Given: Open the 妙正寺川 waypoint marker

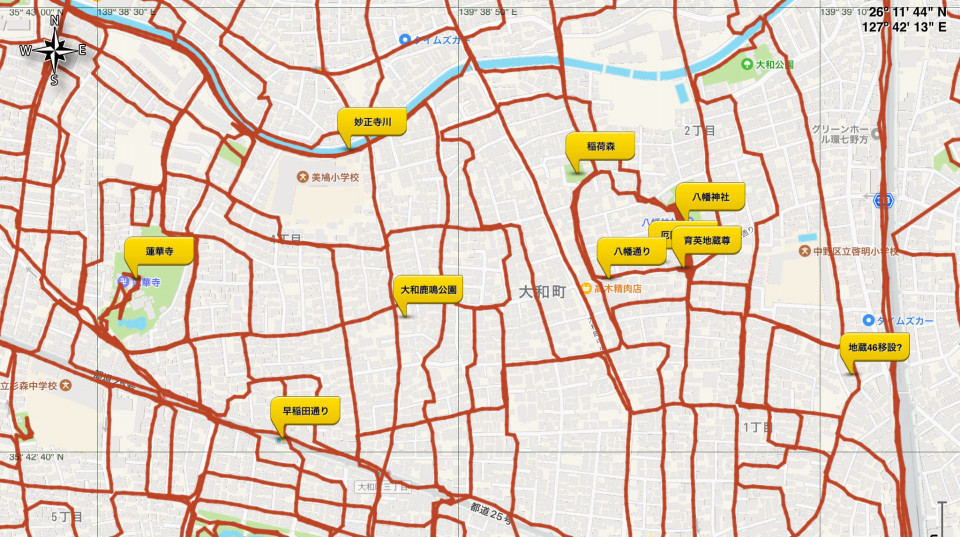Looking at the screenshot, I should click(x=373, y=121).
